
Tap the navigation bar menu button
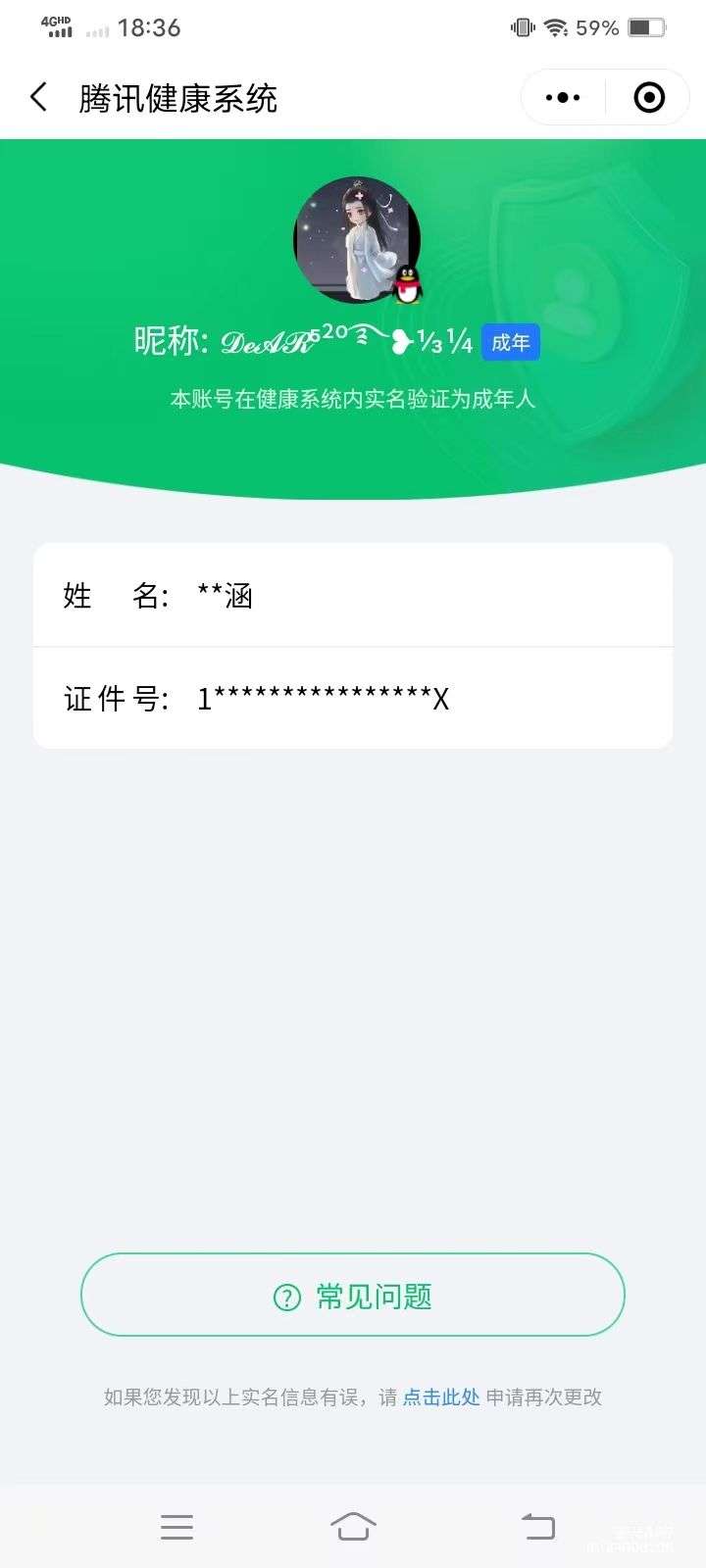[x=176, y=1526]
